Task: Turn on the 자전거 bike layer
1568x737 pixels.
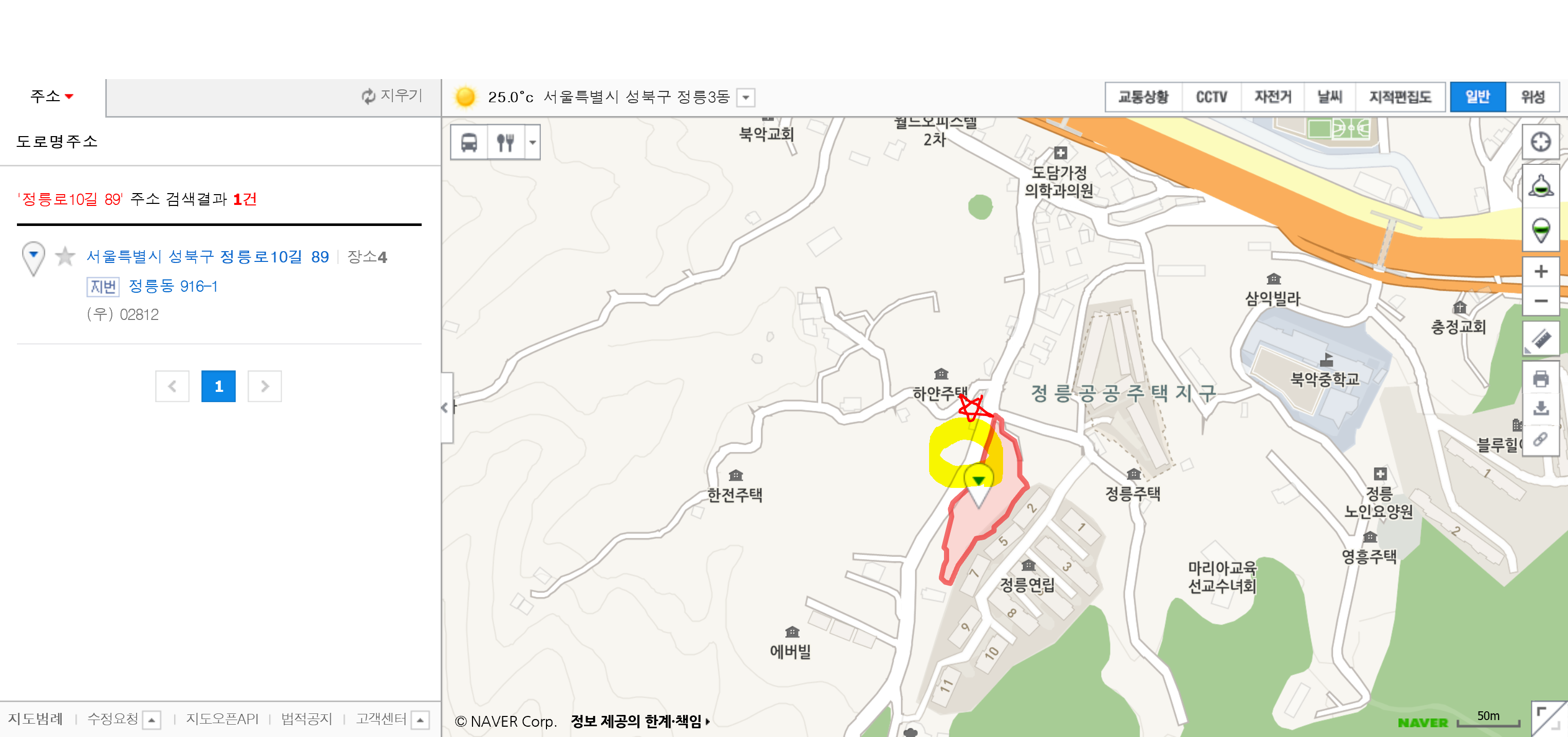Action: (x=1272, y=97)
